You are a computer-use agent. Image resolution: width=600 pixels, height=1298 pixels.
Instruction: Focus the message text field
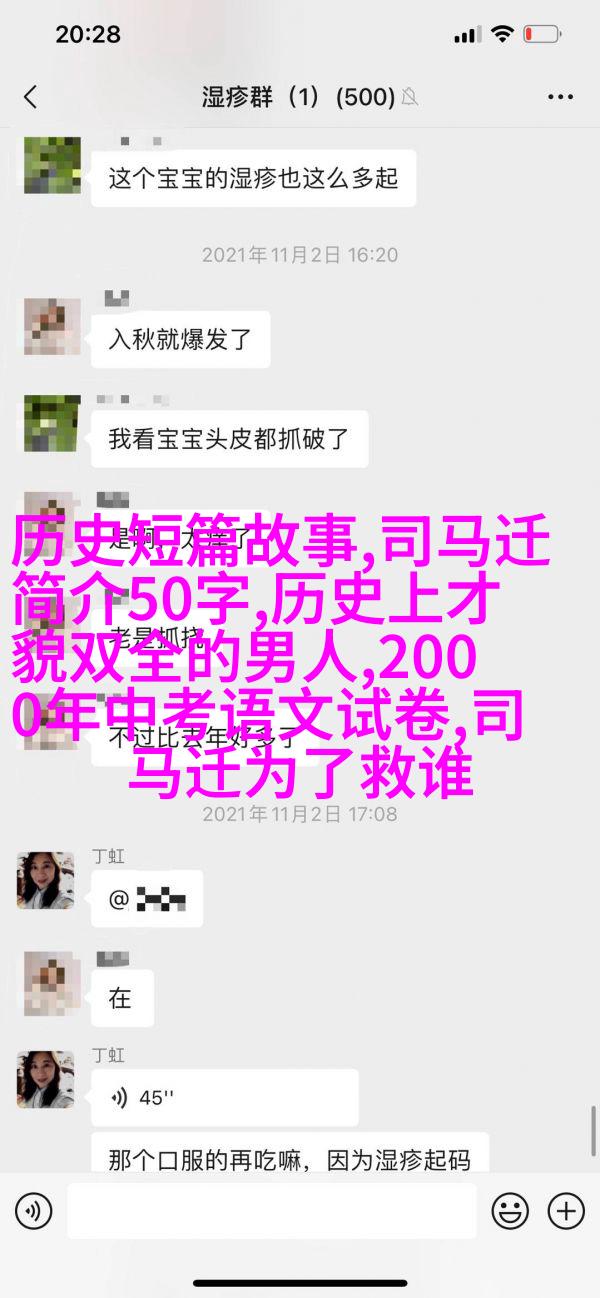point(271,1212)
